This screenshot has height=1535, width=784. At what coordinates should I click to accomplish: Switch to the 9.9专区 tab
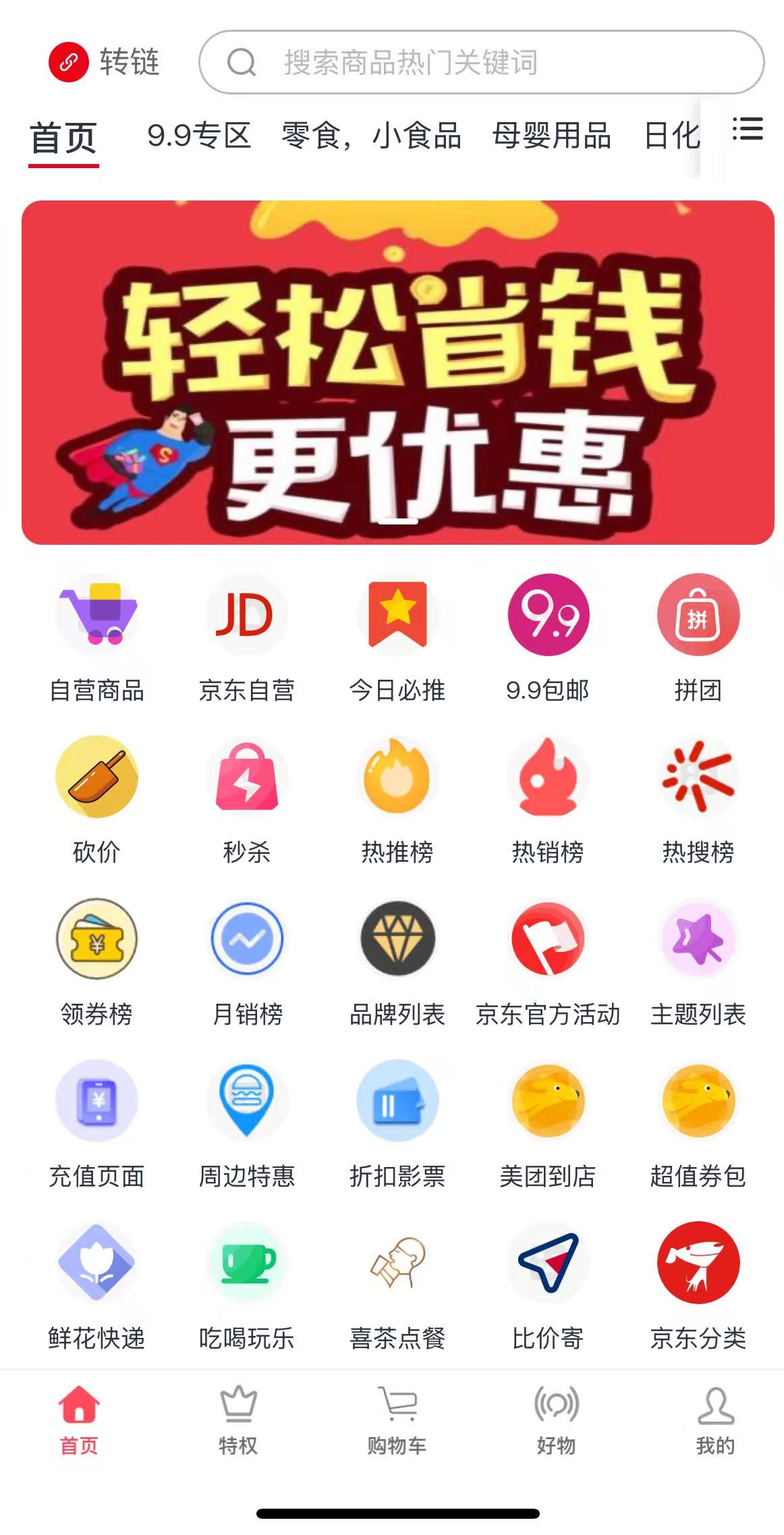pos(199,136)
